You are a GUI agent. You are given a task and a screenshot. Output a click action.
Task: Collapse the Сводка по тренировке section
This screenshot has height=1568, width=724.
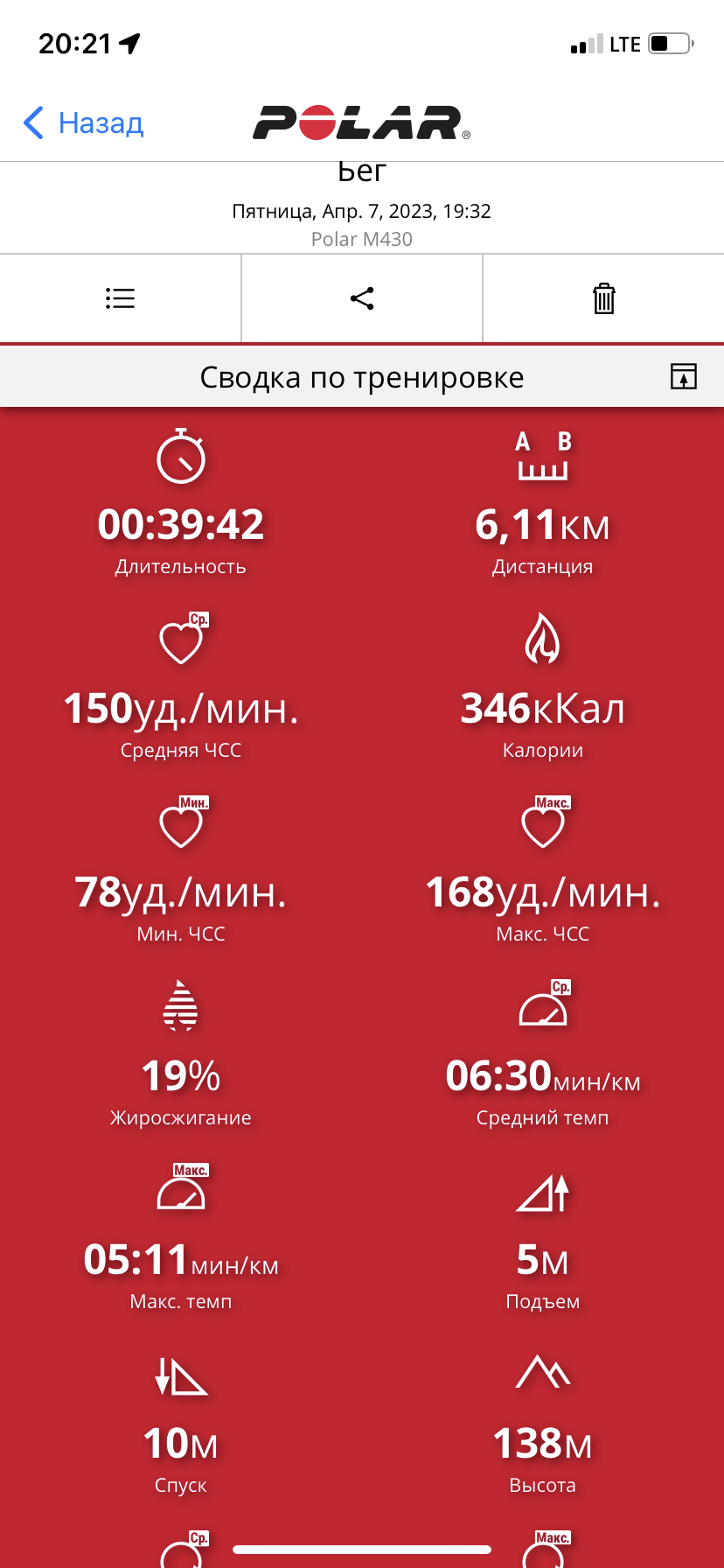pos(683,377)
